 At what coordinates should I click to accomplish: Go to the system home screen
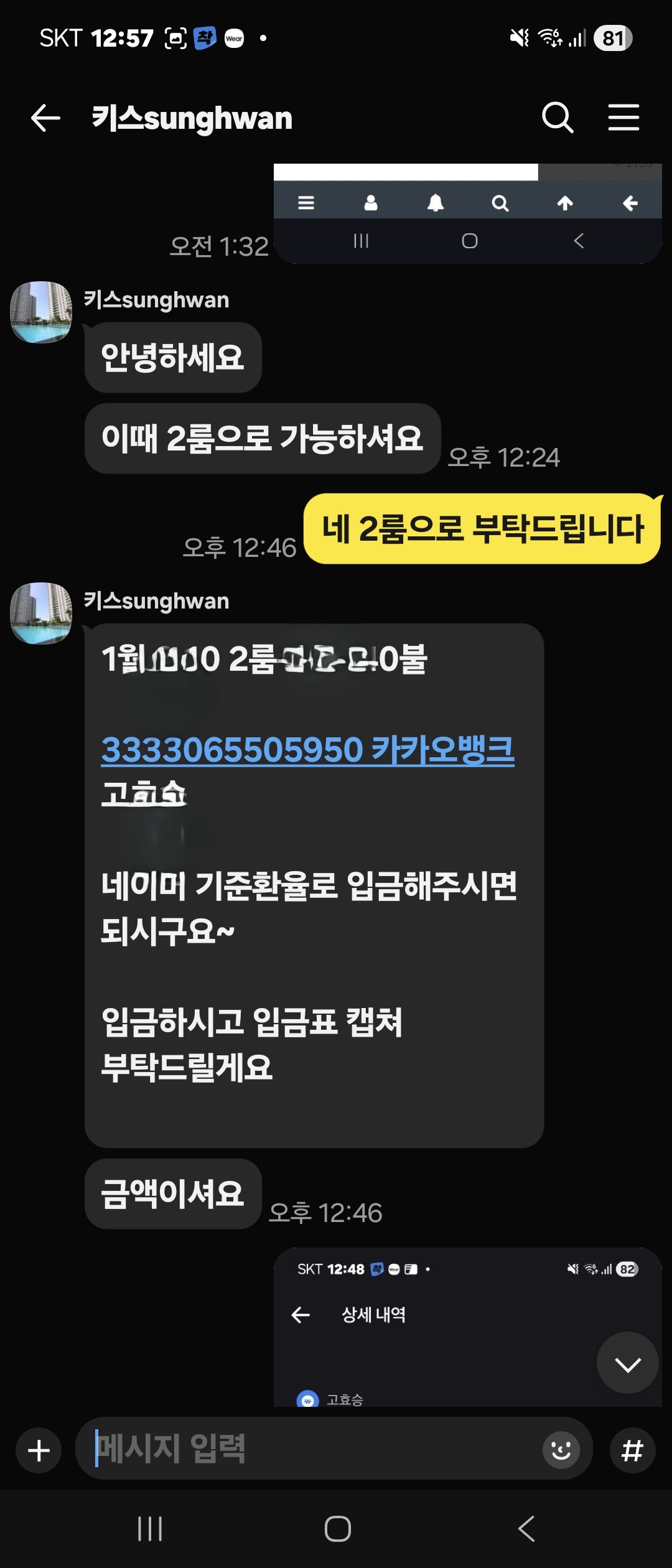[x=337, y=1528]
